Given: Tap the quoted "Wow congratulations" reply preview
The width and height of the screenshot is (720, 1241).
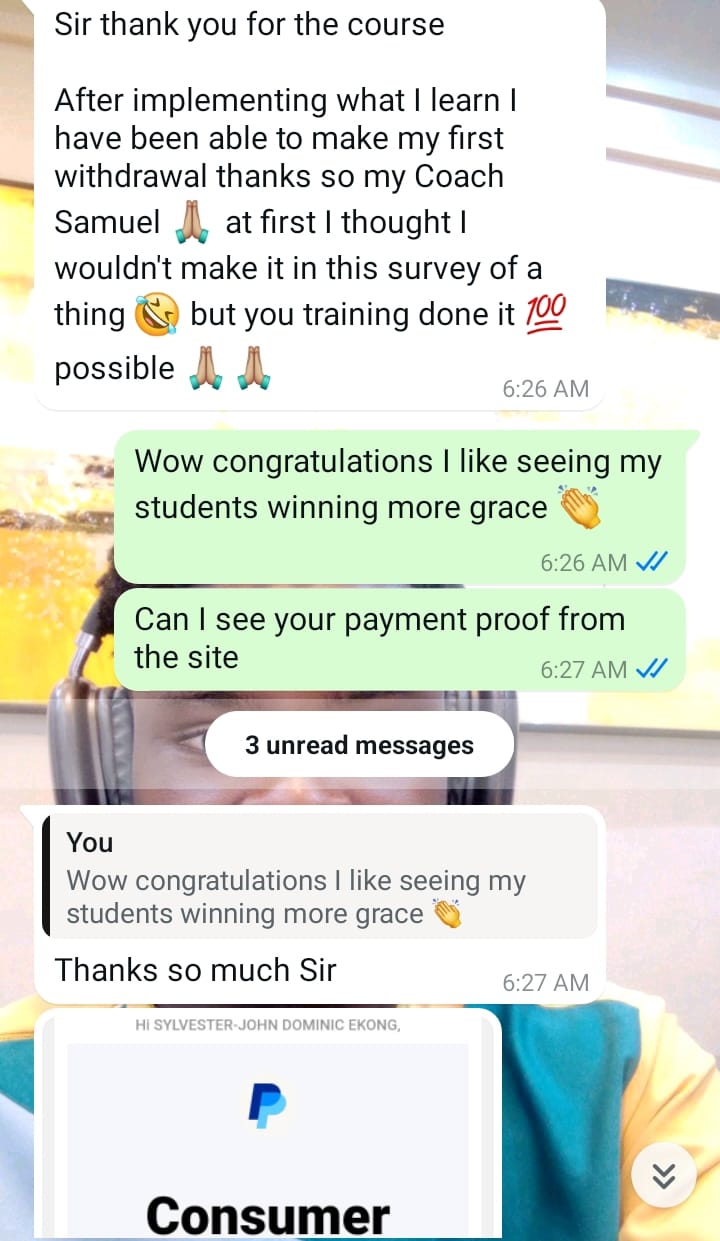Looking at the screenshot, I should point(320,876).
